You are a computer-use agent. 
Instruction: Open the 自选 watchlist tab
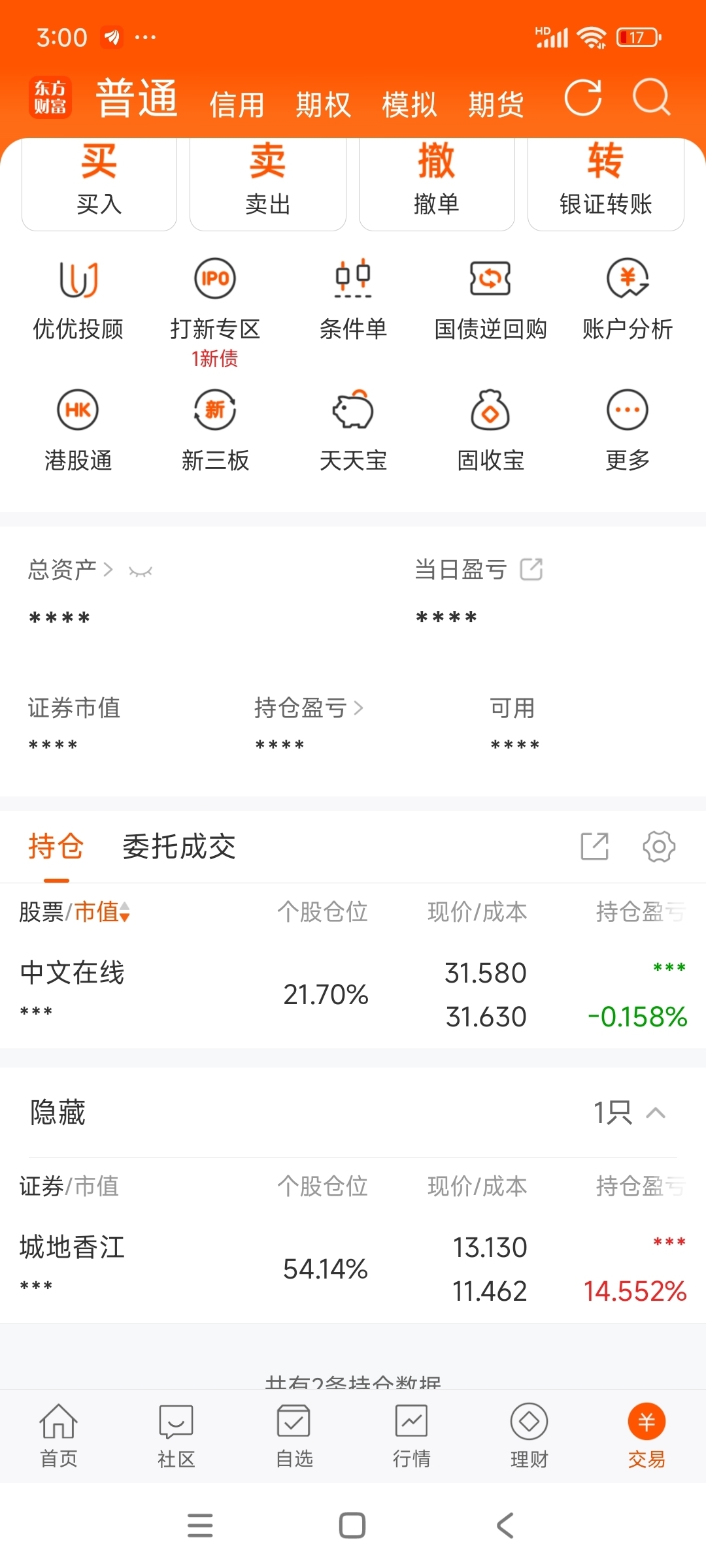pyautogui.click(x=294, y=1435)
